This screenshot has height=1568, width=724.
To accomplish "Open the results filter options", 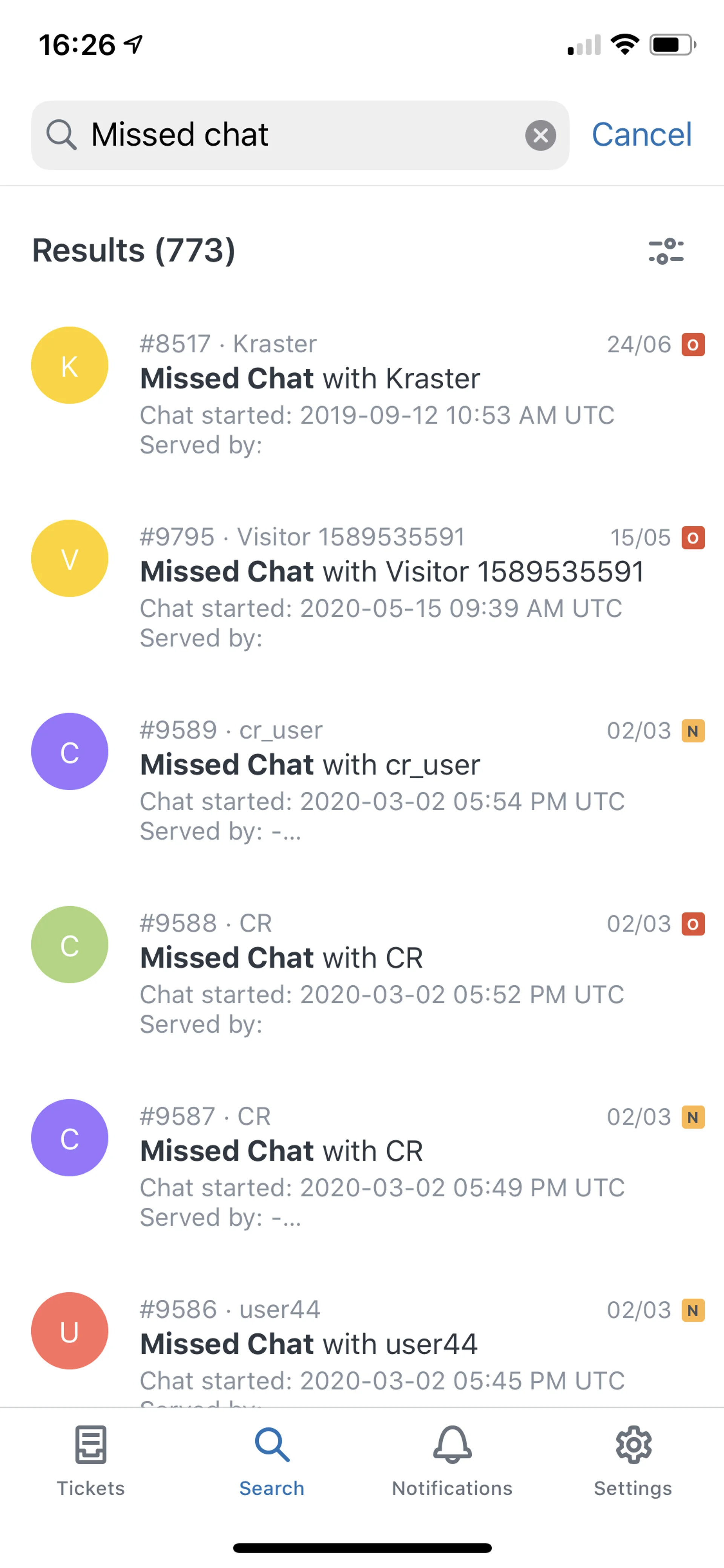I will point(666,251).
